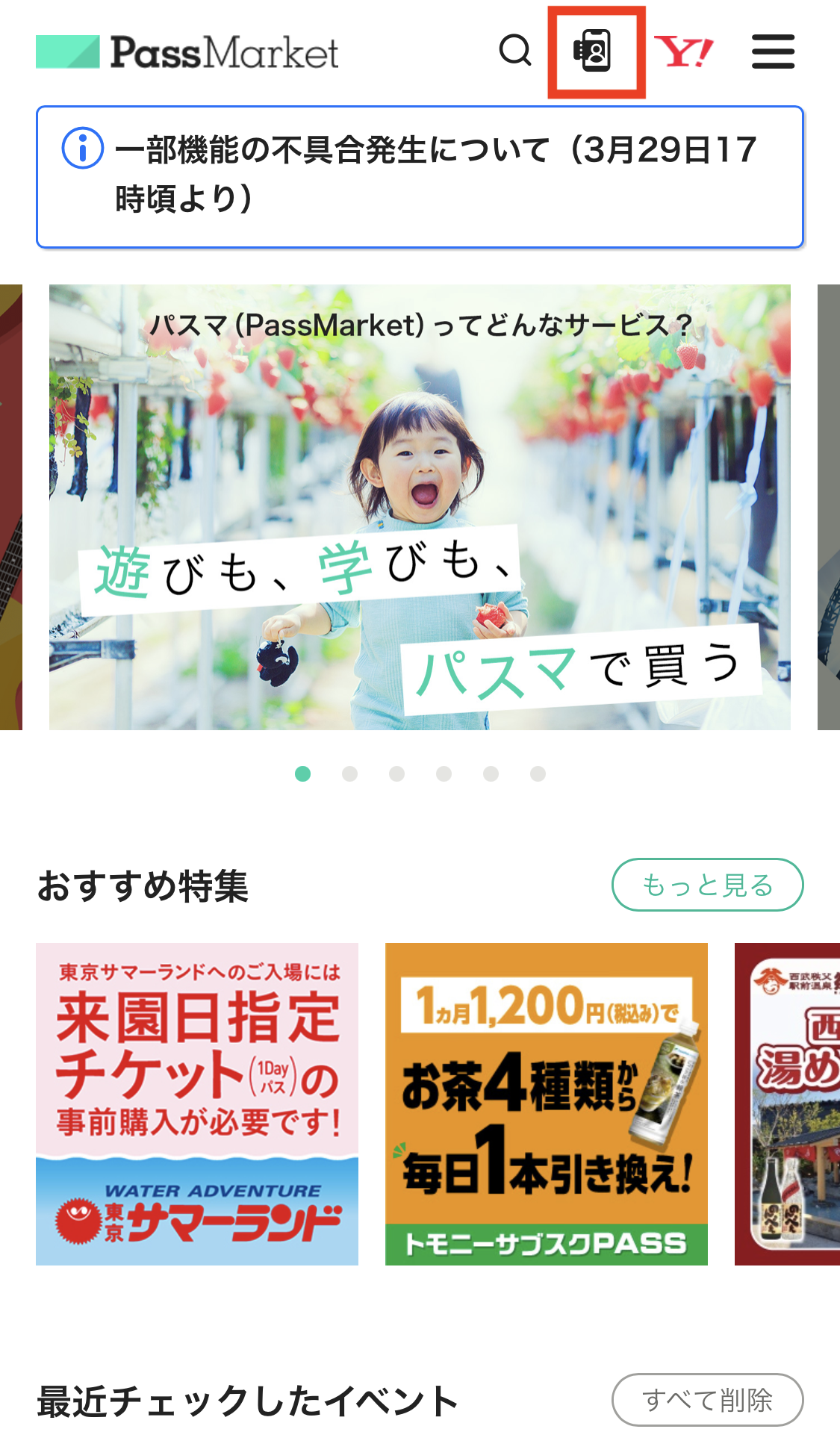Image resolution: width=840 pixels, height=1429 pixels.
Task: Tap すべて削除 to clear recent events
Action: 708,1400
